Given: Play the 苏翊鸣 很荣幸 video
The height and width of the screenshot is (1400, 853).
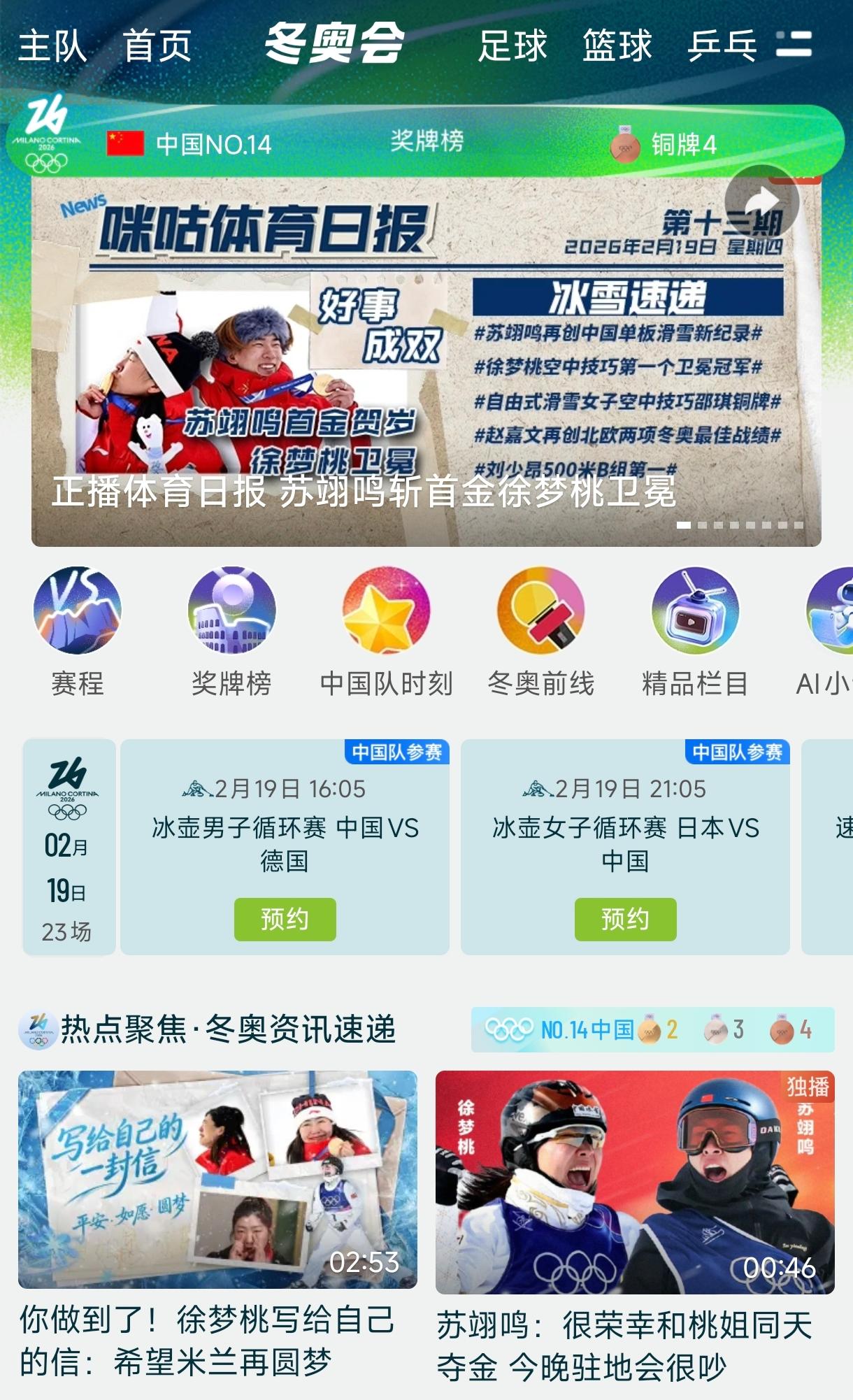Looking at the screenshot, I should 635,1182.
